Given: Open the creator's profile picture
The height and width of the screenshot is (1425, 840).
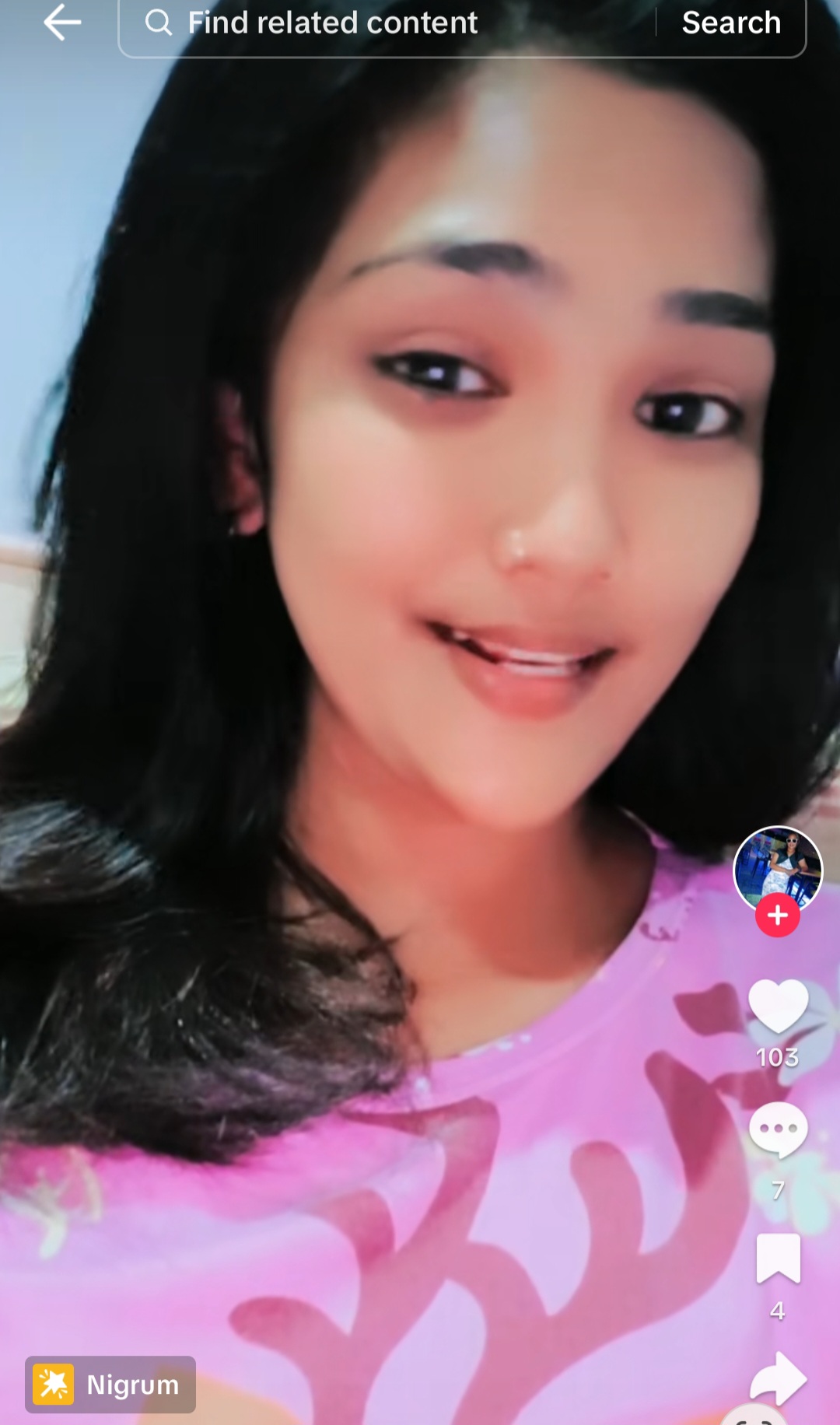Looking at the screenshot, I should point(778,868).
